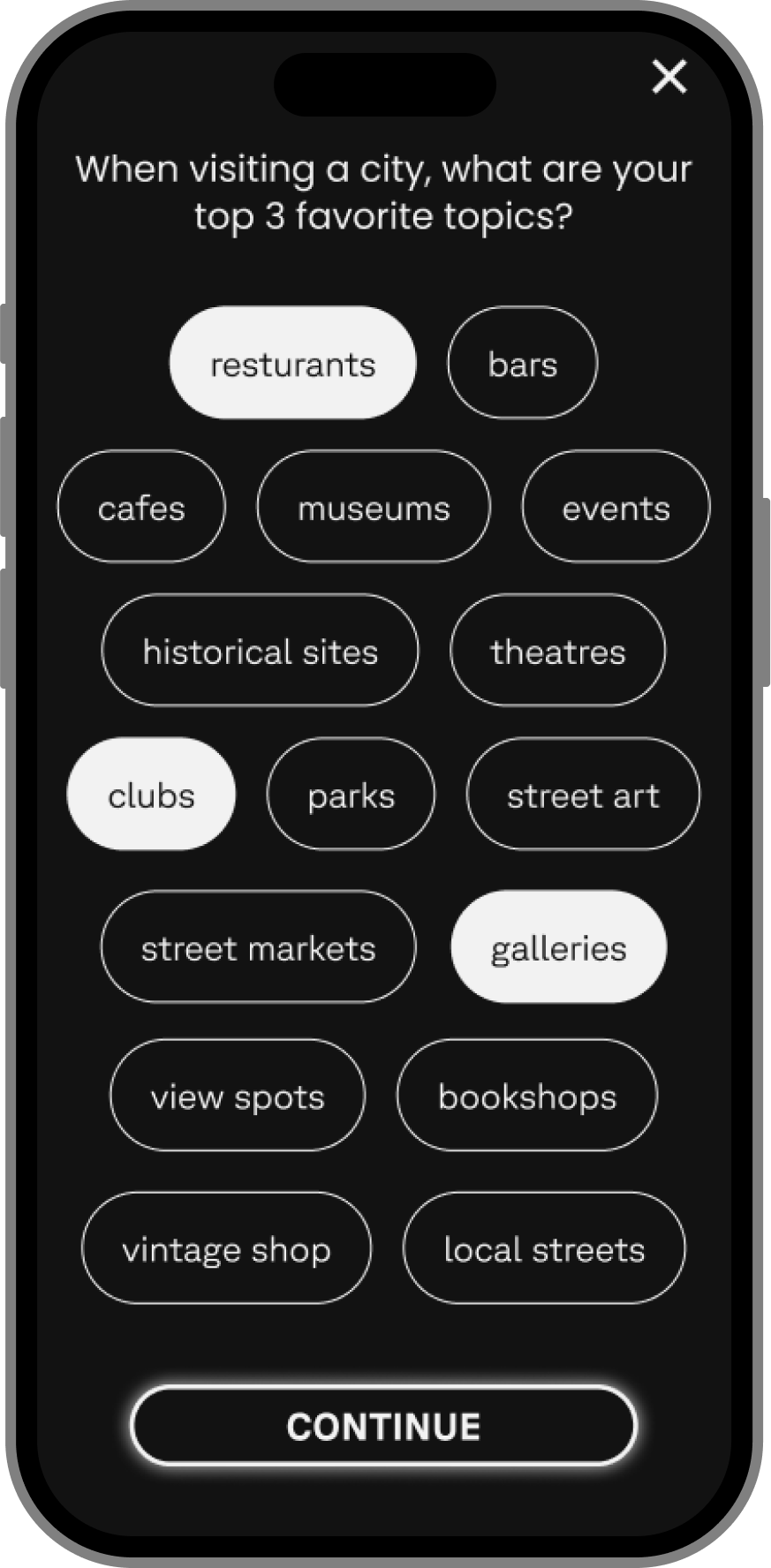Unselect the galleries chip

tap(559, 947)
